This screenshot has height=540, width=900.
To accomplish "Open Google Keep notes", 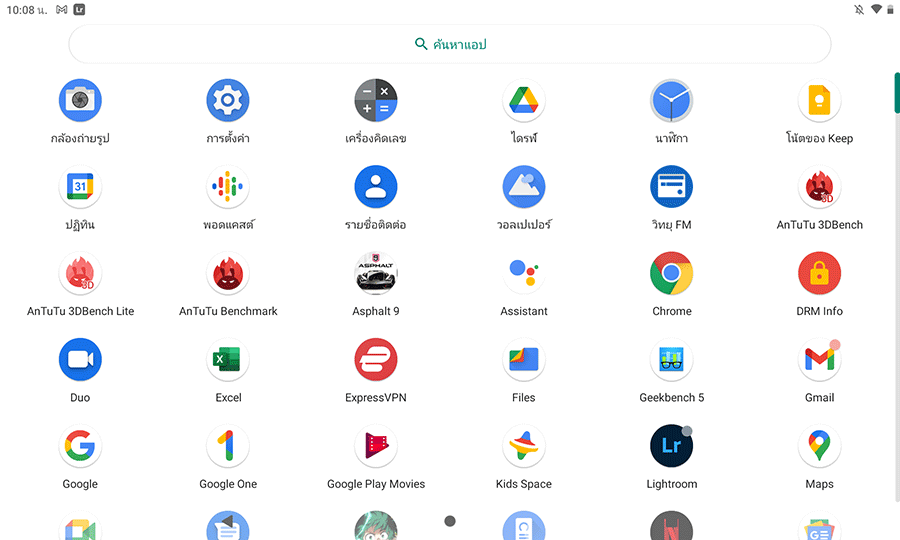I will click(x=820, y=100).
